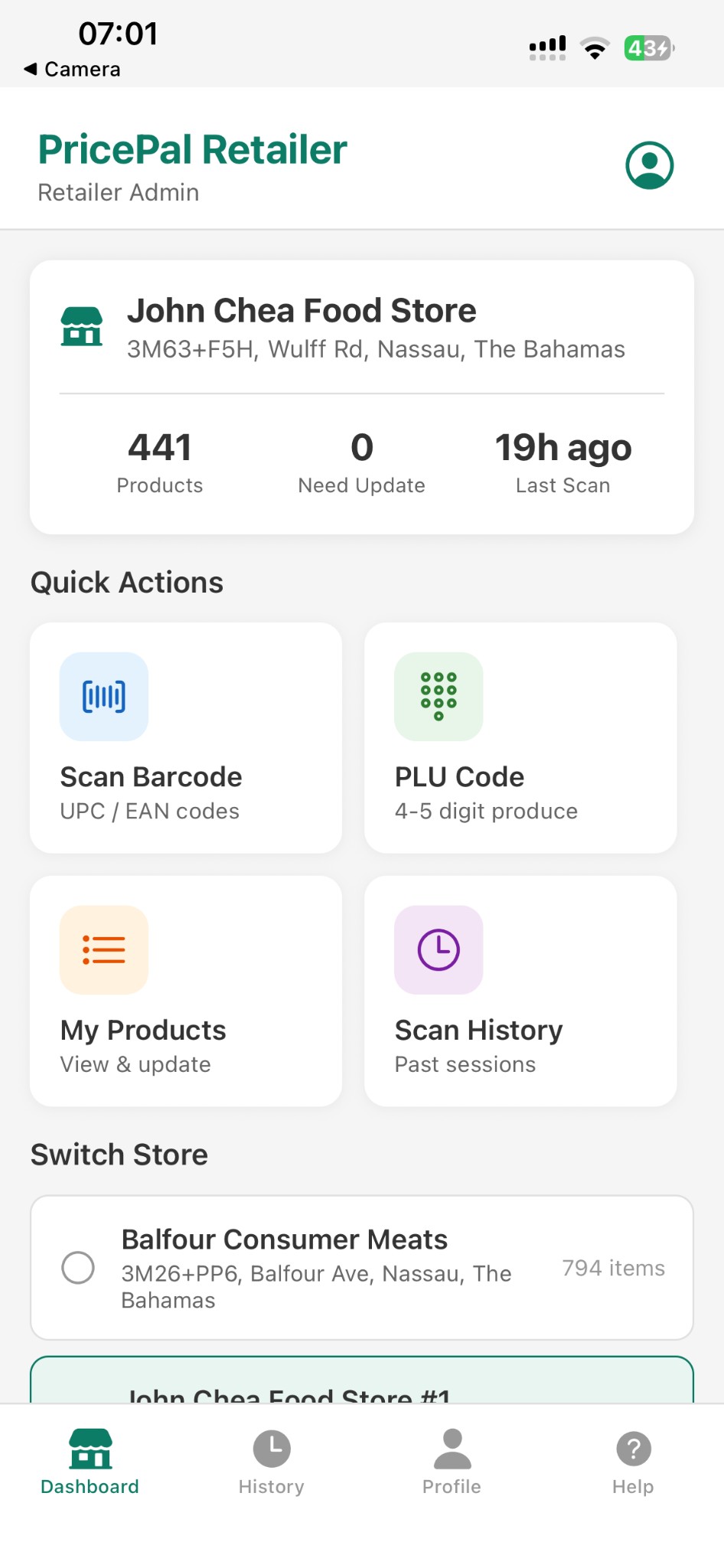
Task: Open the PLU Code keypad icon
Action: [x=438, y=696]
